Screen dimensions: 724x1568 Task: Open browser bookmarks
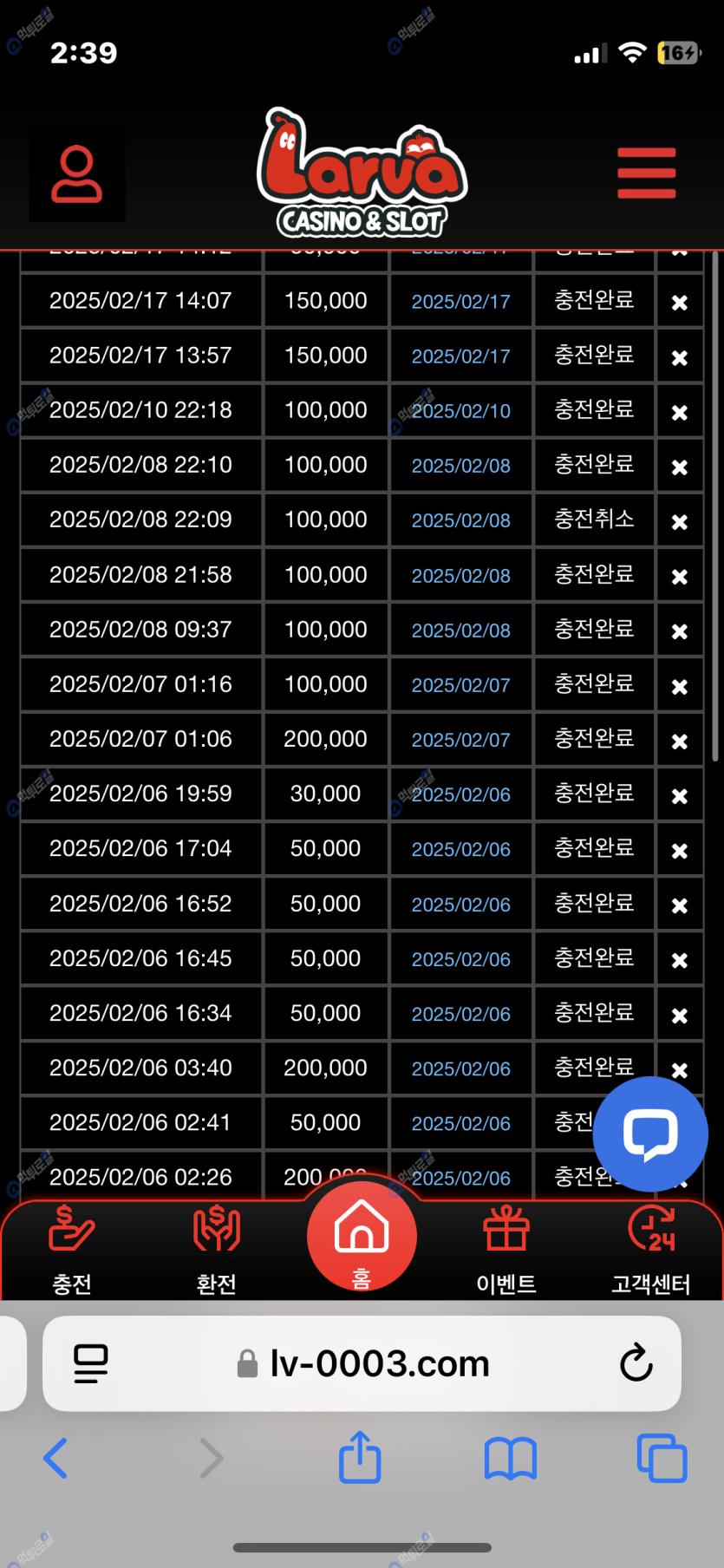[x=511, y=1458]
